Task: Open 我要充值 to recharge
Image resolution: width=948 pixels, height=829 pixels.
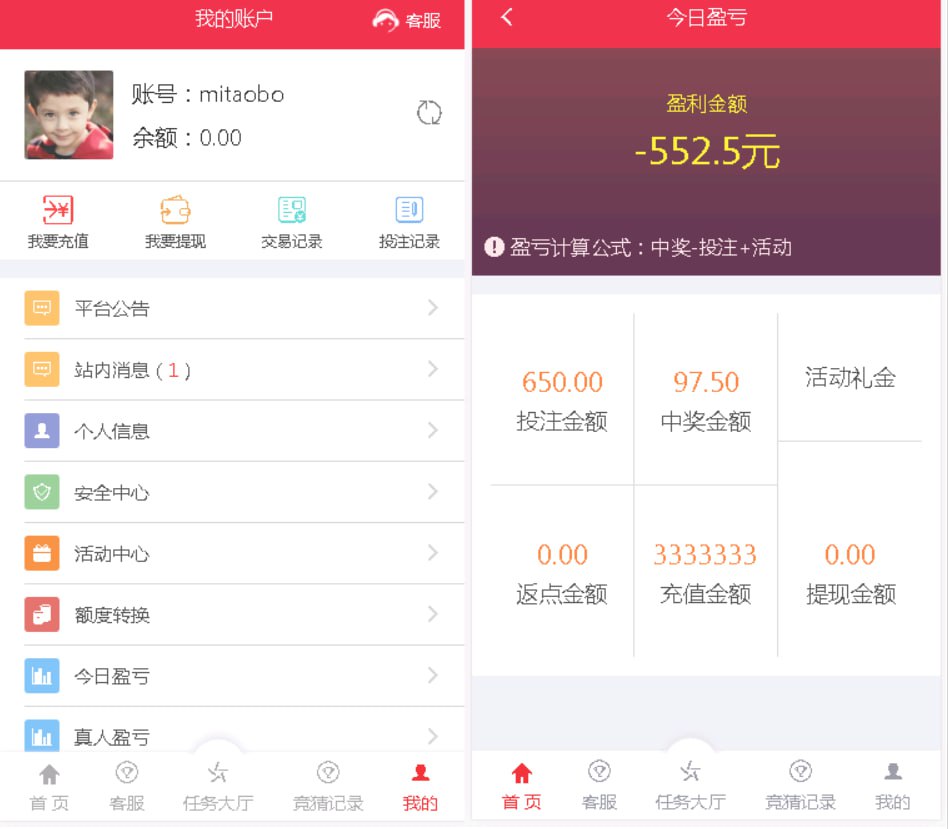Action: (58, 222)
